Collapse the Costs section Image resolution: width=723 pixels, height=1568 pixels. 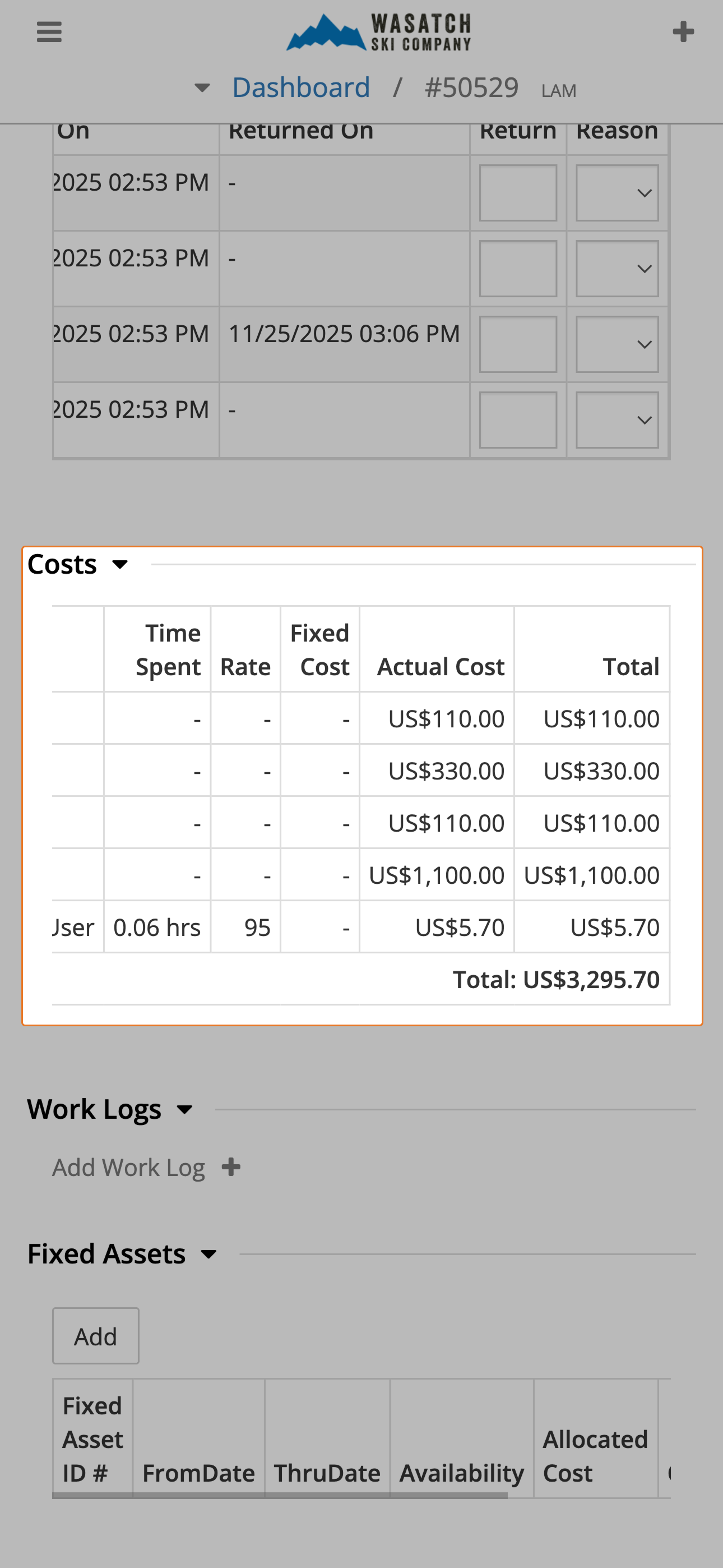(x=120, y=565)
